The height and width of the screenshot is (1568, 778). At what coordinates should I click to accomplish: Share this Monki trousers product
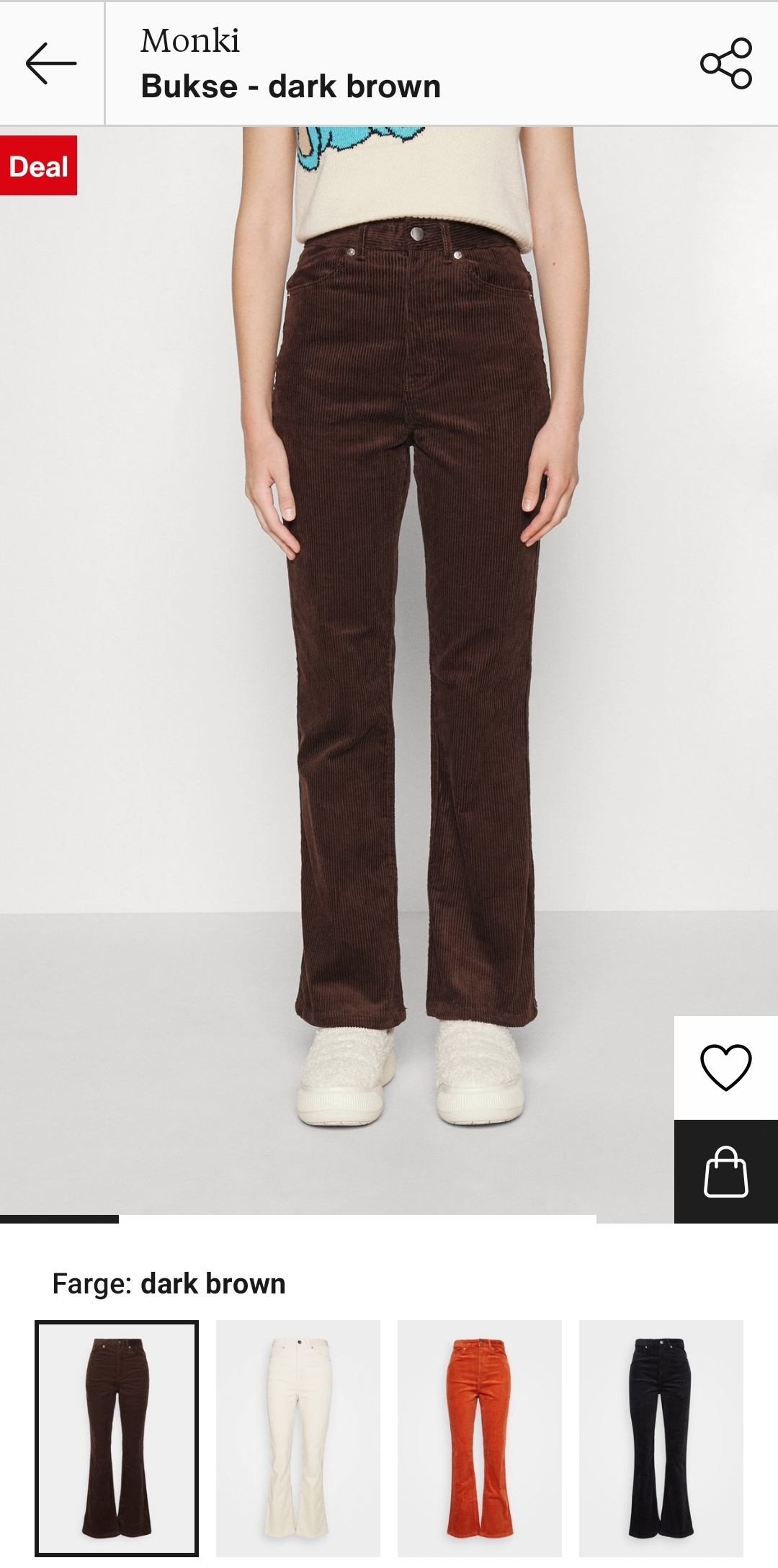click(726, 63)
